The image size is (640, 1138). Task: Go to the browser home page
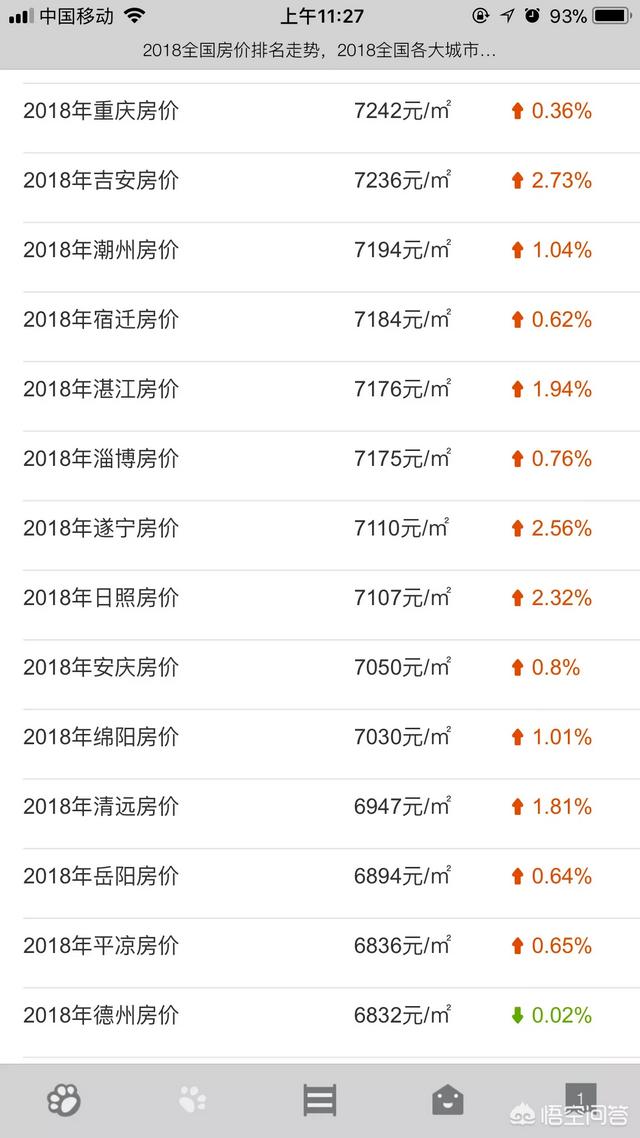pyautogui.click(x=448, y=1100)
